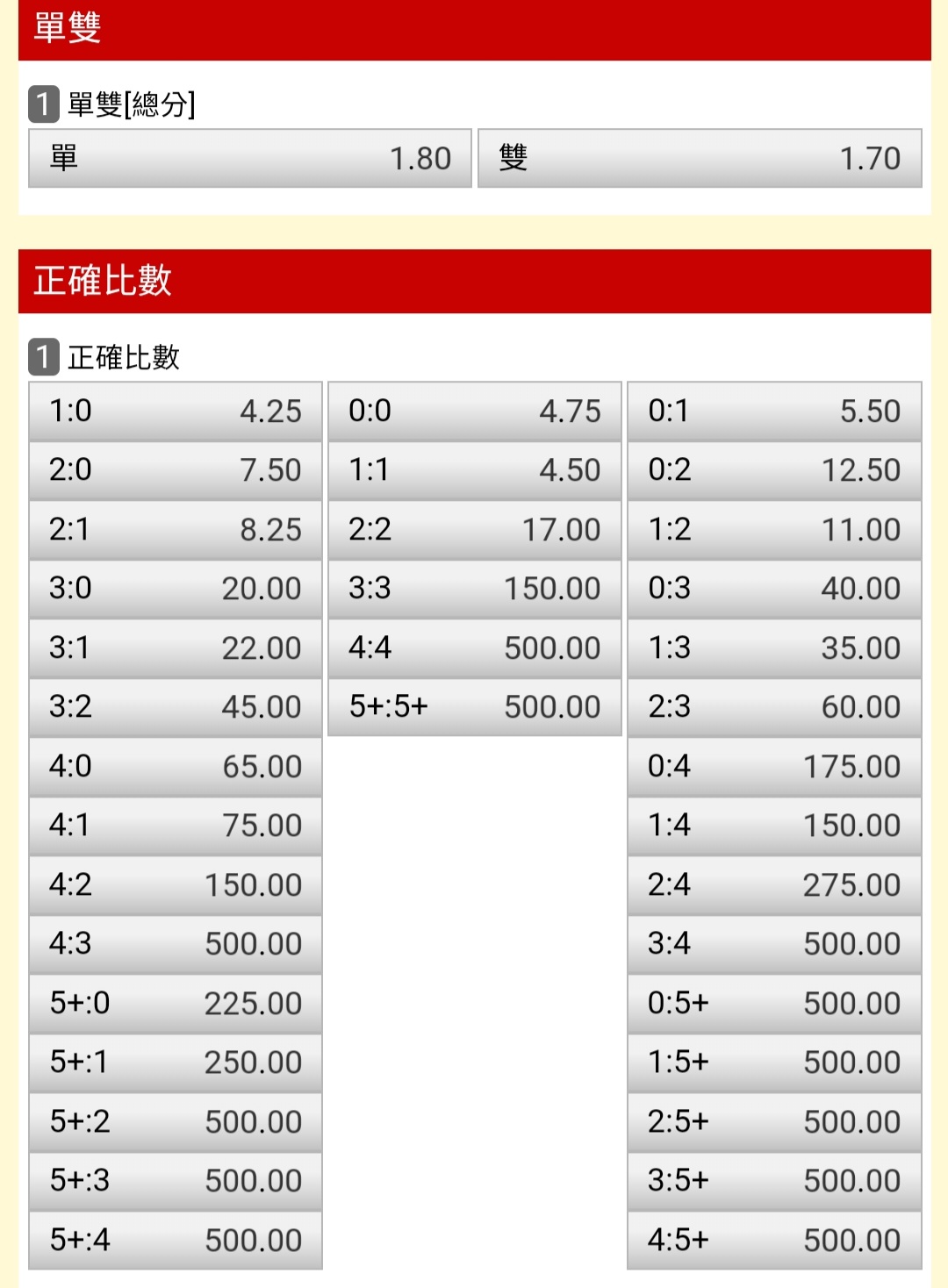The height and width of the screenshot is (1288, 948).
Task: Select the 2:2 score at 17.00
Action: pyautogui.click(x=475, y=530)
